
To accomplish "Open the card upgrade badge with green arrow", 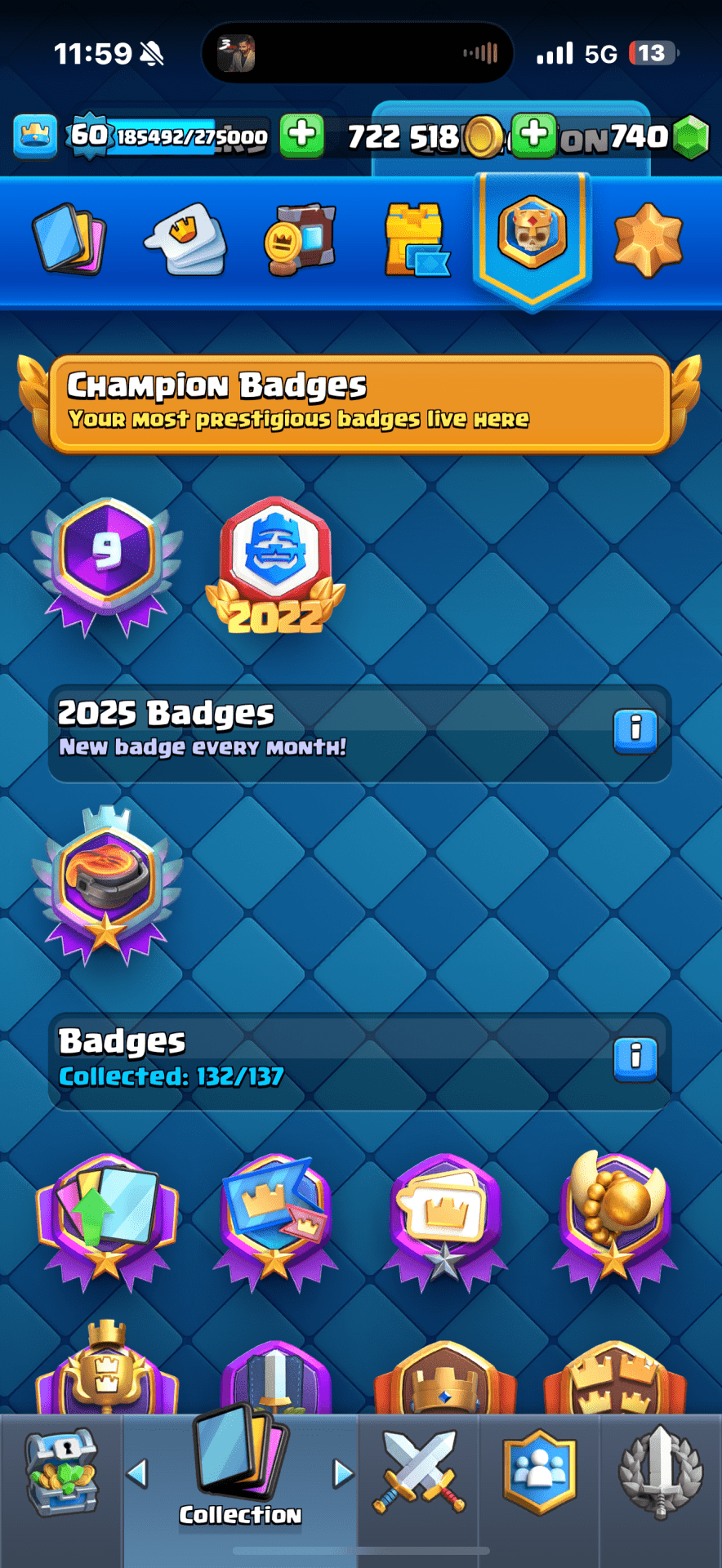I will (x=107, y=1218).
